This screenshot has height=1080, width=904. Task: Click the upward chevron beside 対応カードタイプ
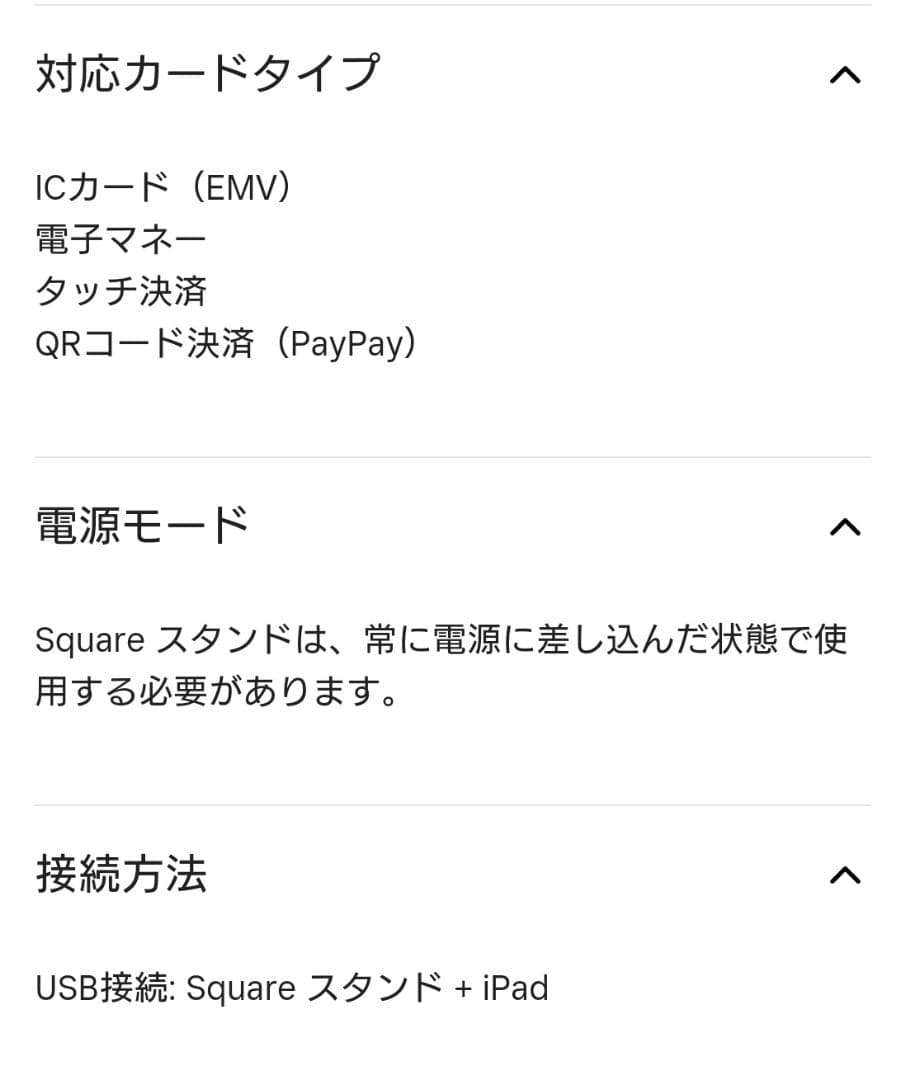[846, 75]
